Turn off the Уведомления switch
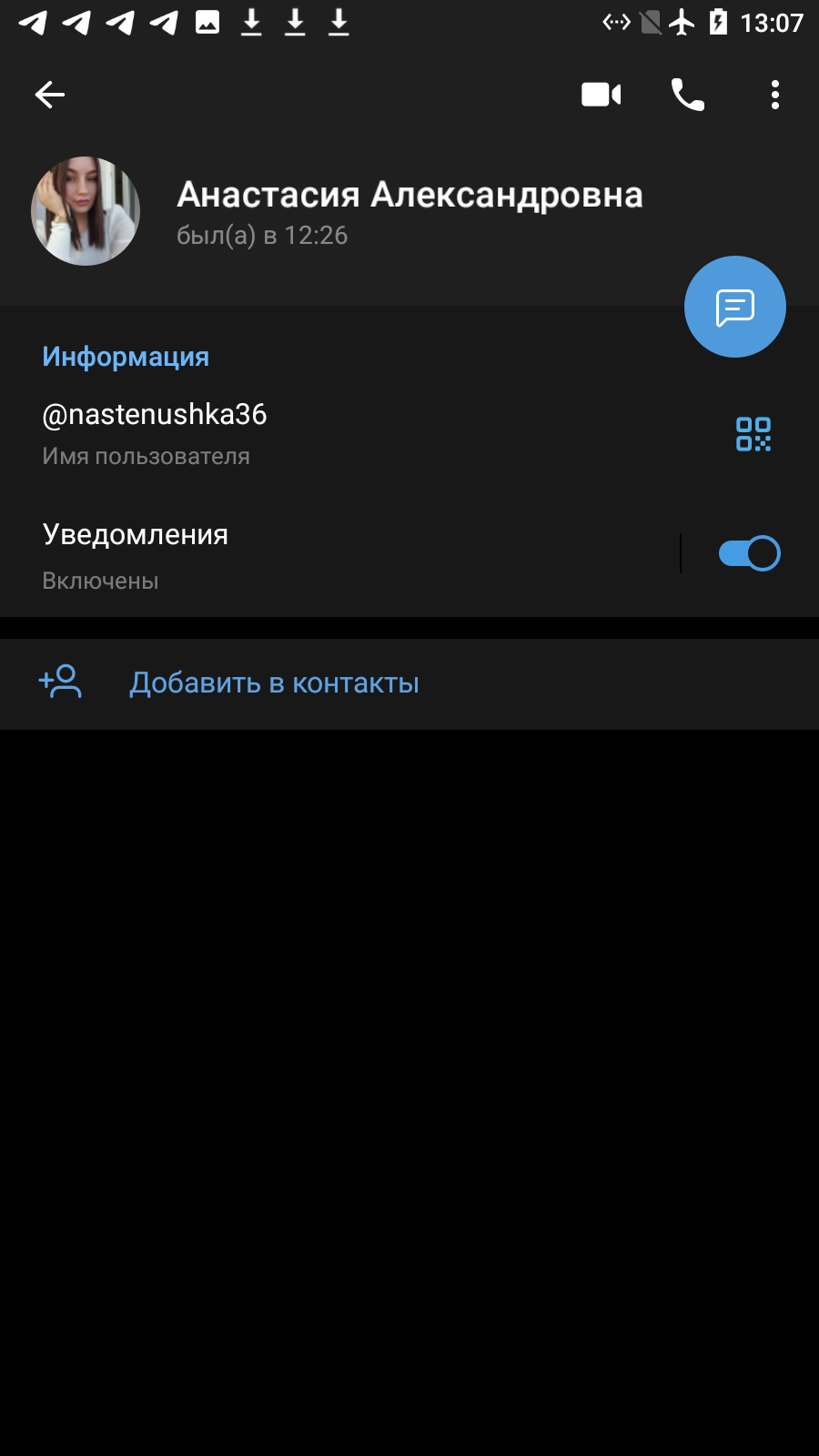 tap(749, 553)
